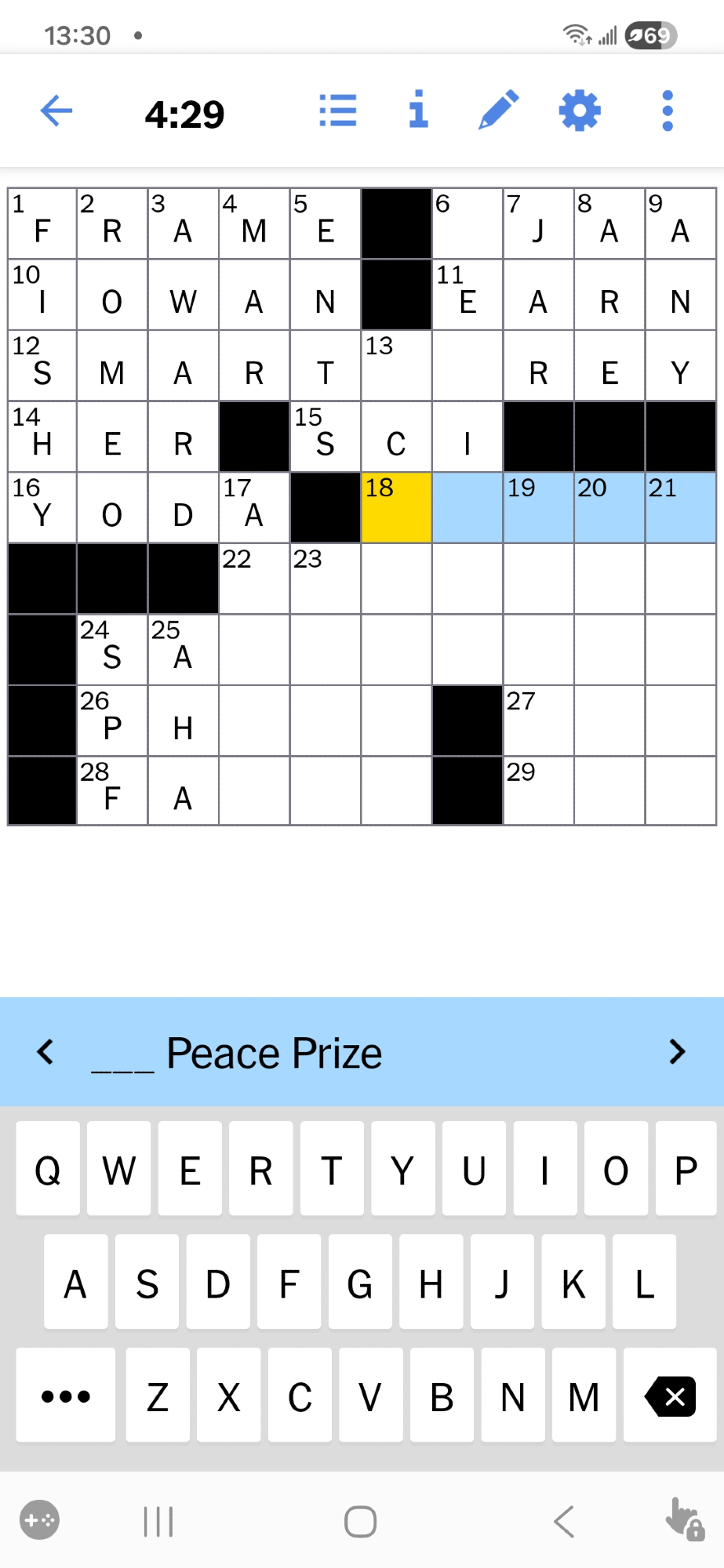Type the letter N on the keyboard
This screenshot has height=1568, width=724.
(513, 1396)
